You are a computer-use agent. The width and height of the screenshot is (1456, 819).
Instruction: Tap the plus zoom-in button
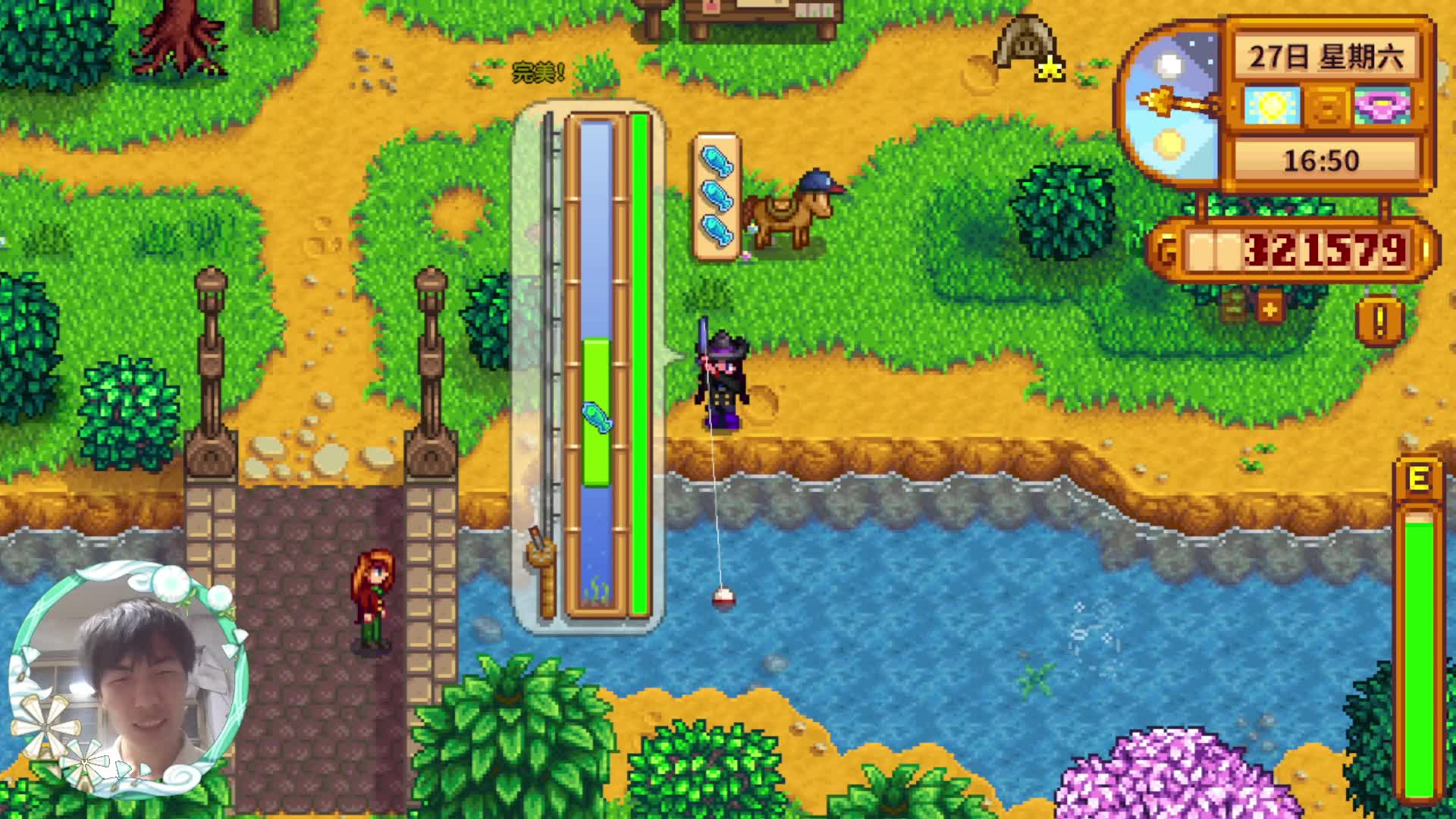click(x=1269, y=309)
